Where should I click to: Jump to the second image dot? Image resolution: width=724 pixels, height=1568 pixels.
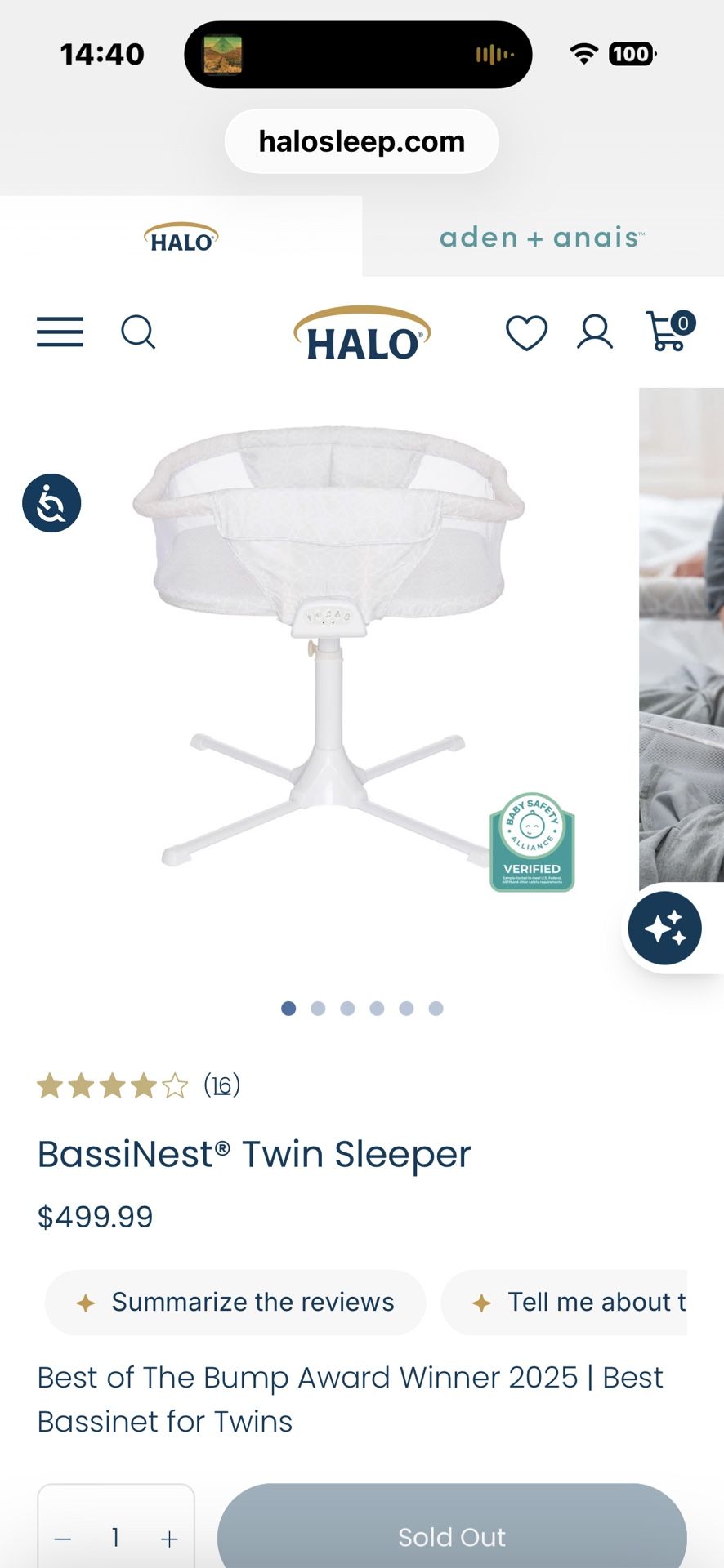[x=318, y=1009]
